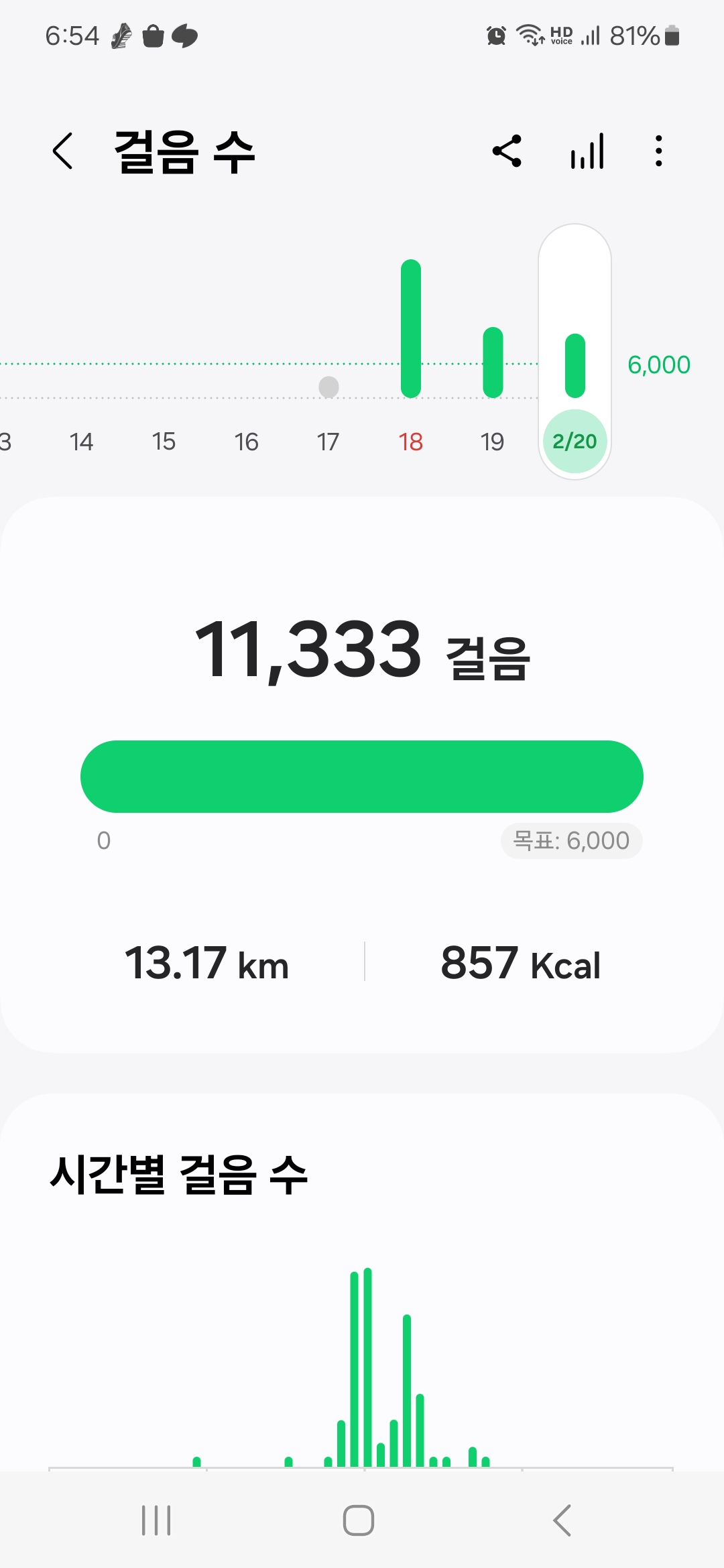Select day 17 in the step chart
The width and height of the screenshot is (724, 1568).
[328, 442]
